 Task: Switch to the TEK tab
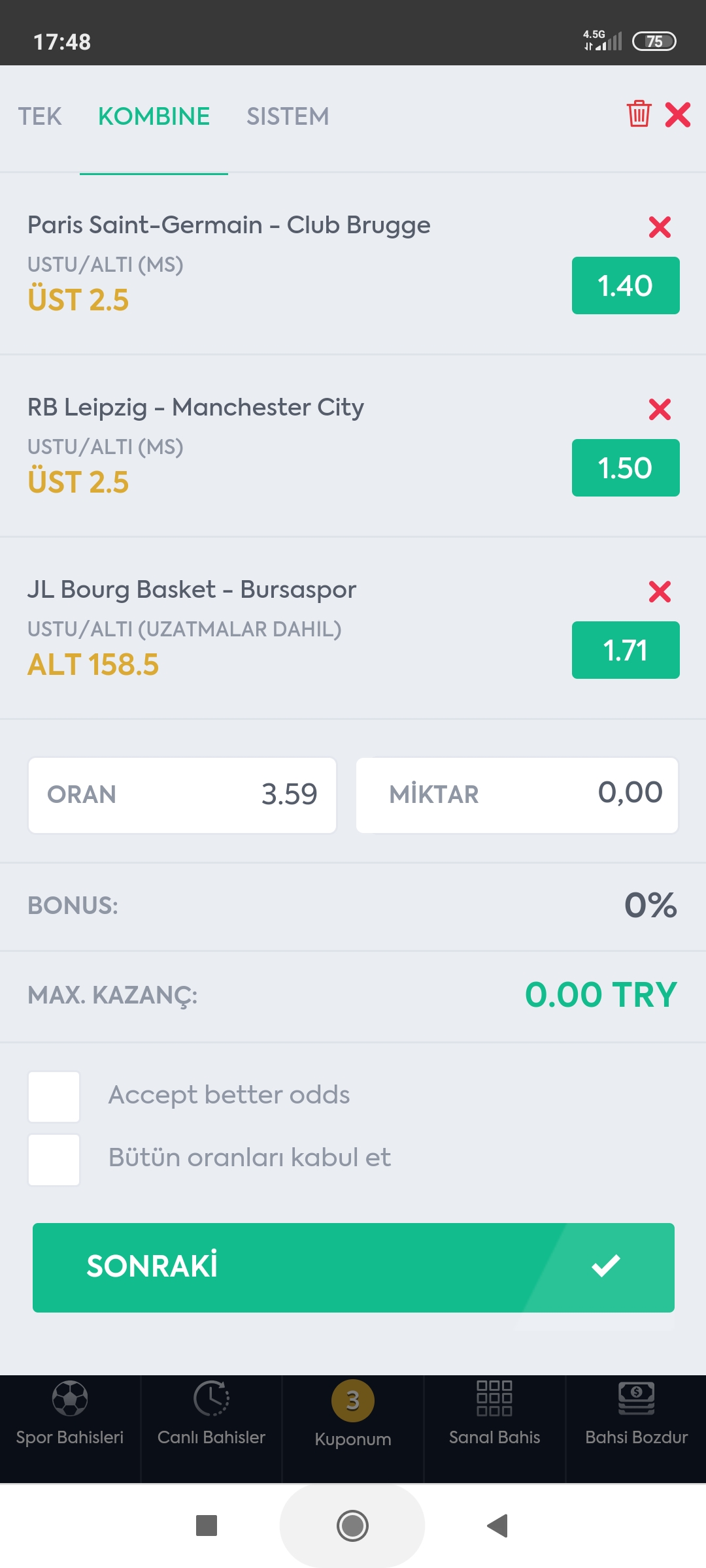pyautogui.click(x=40, y=116)
